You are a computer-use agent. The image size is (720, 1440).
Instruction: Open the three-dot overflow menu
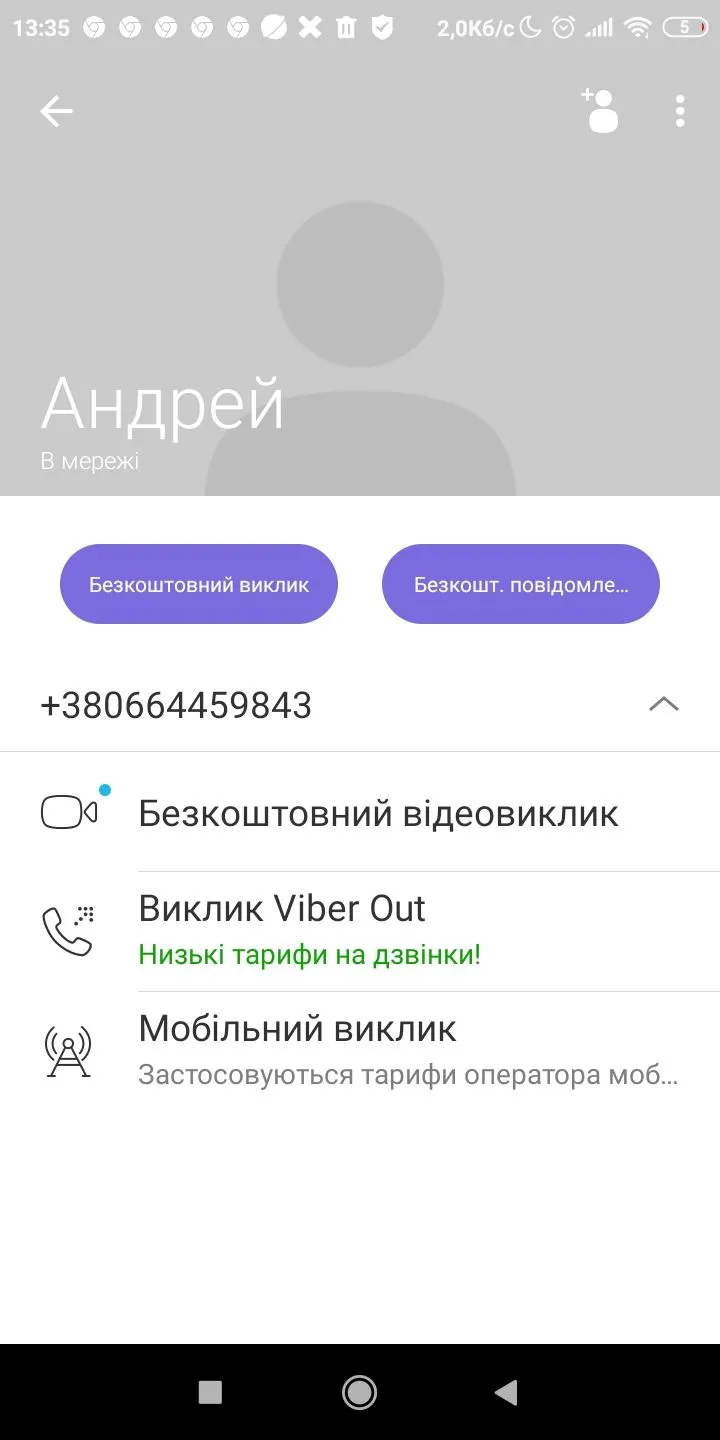click(x=680, y=111)
